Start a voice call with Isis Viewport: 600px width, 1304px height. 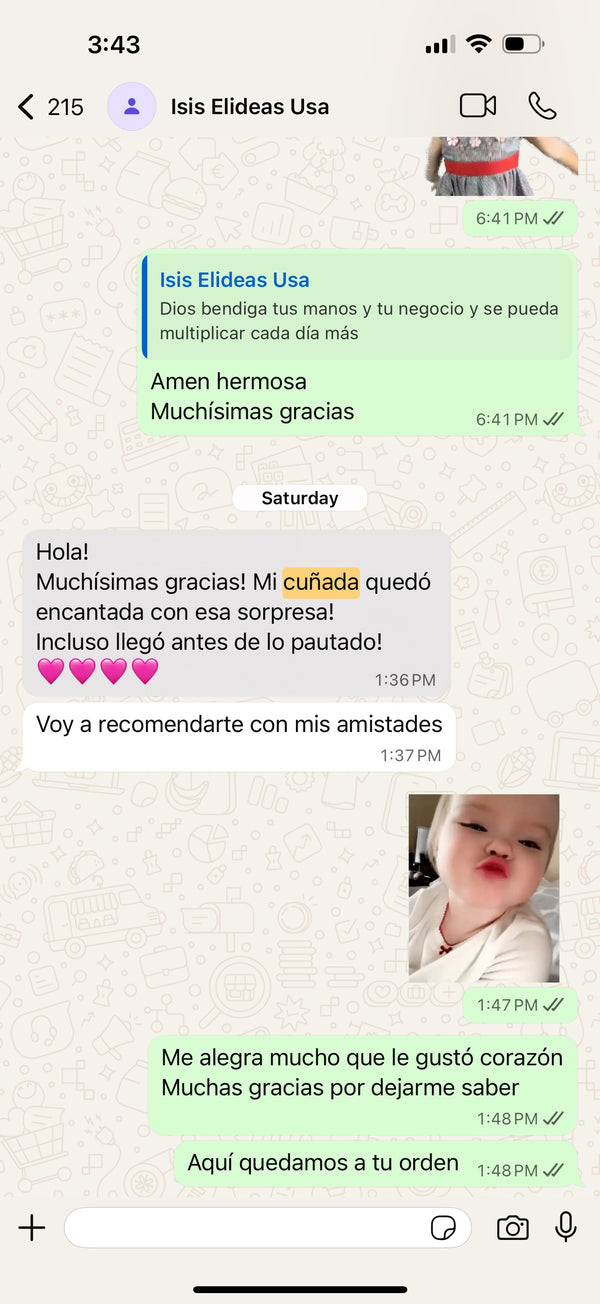pos(542,106)
